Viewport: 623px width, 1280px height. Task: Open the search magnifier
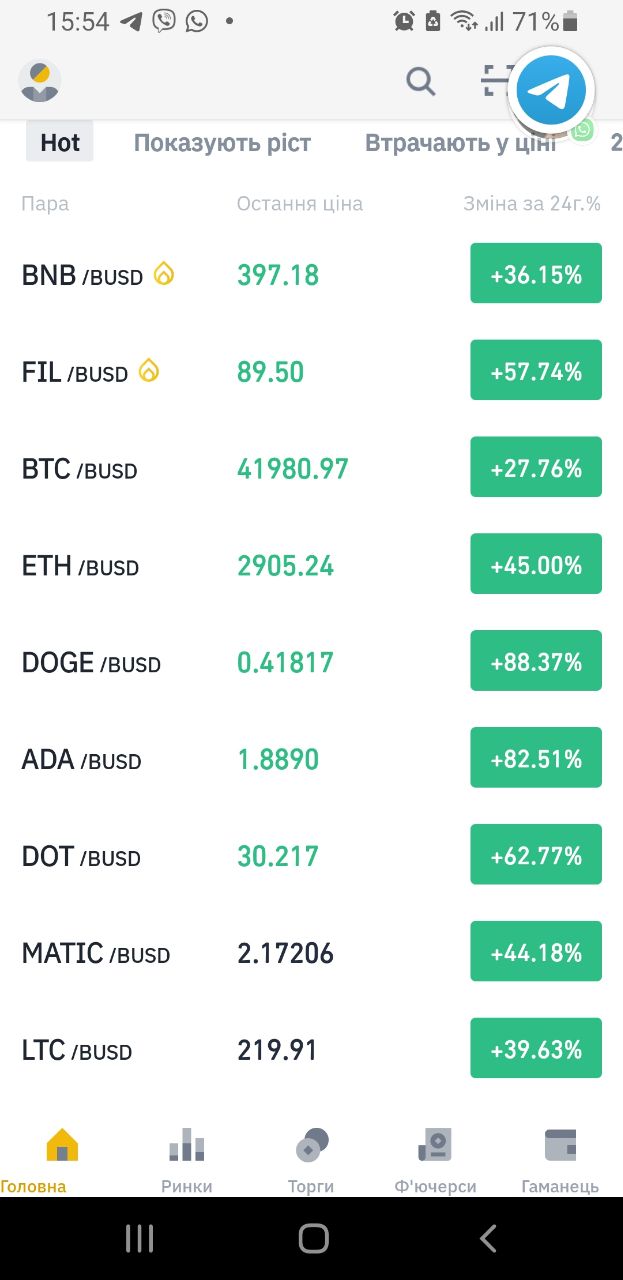421,81
